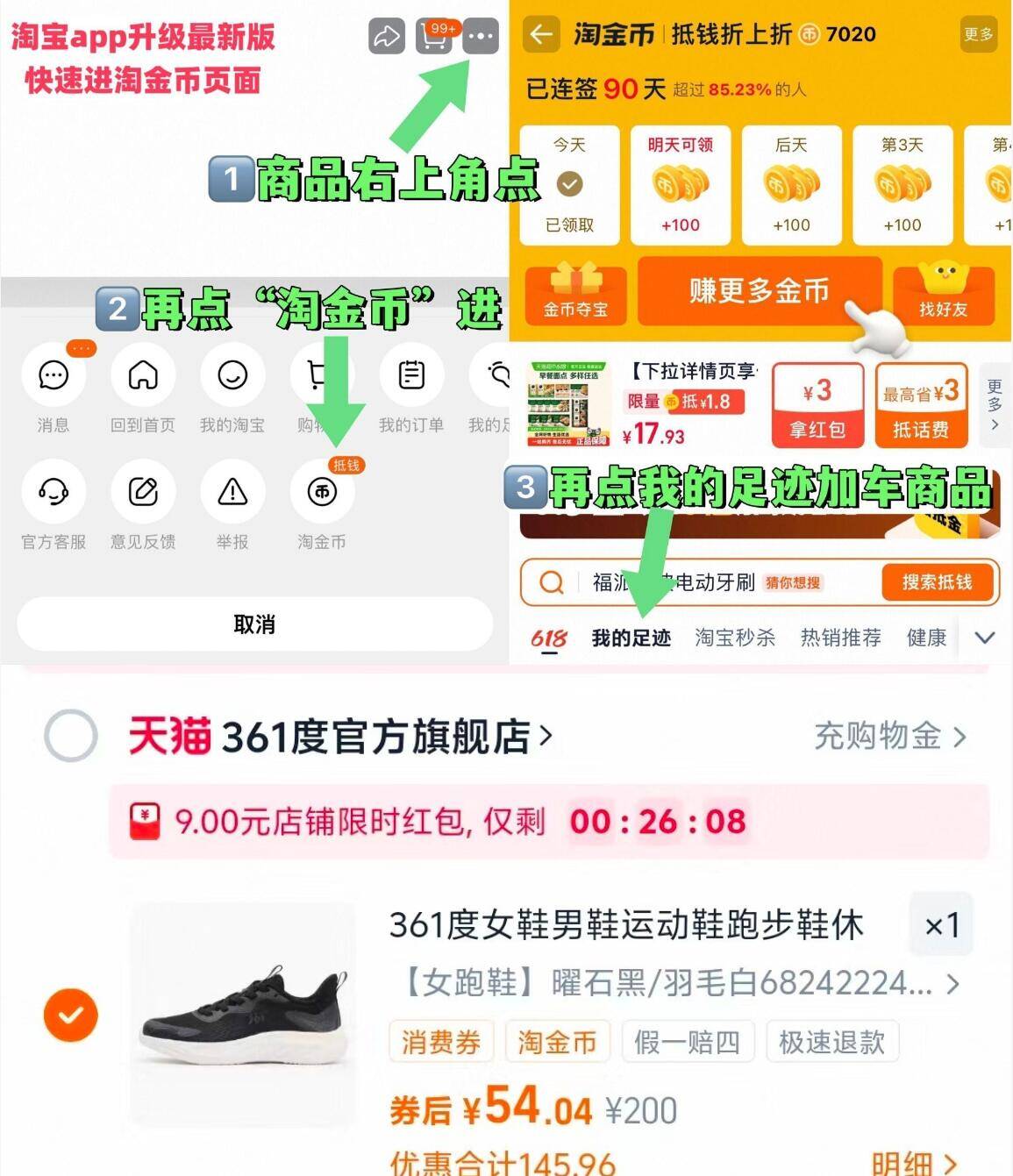The image size is (1013, 1176).
Task: Select the 官方客服 customer service icon
Action: 54,493
